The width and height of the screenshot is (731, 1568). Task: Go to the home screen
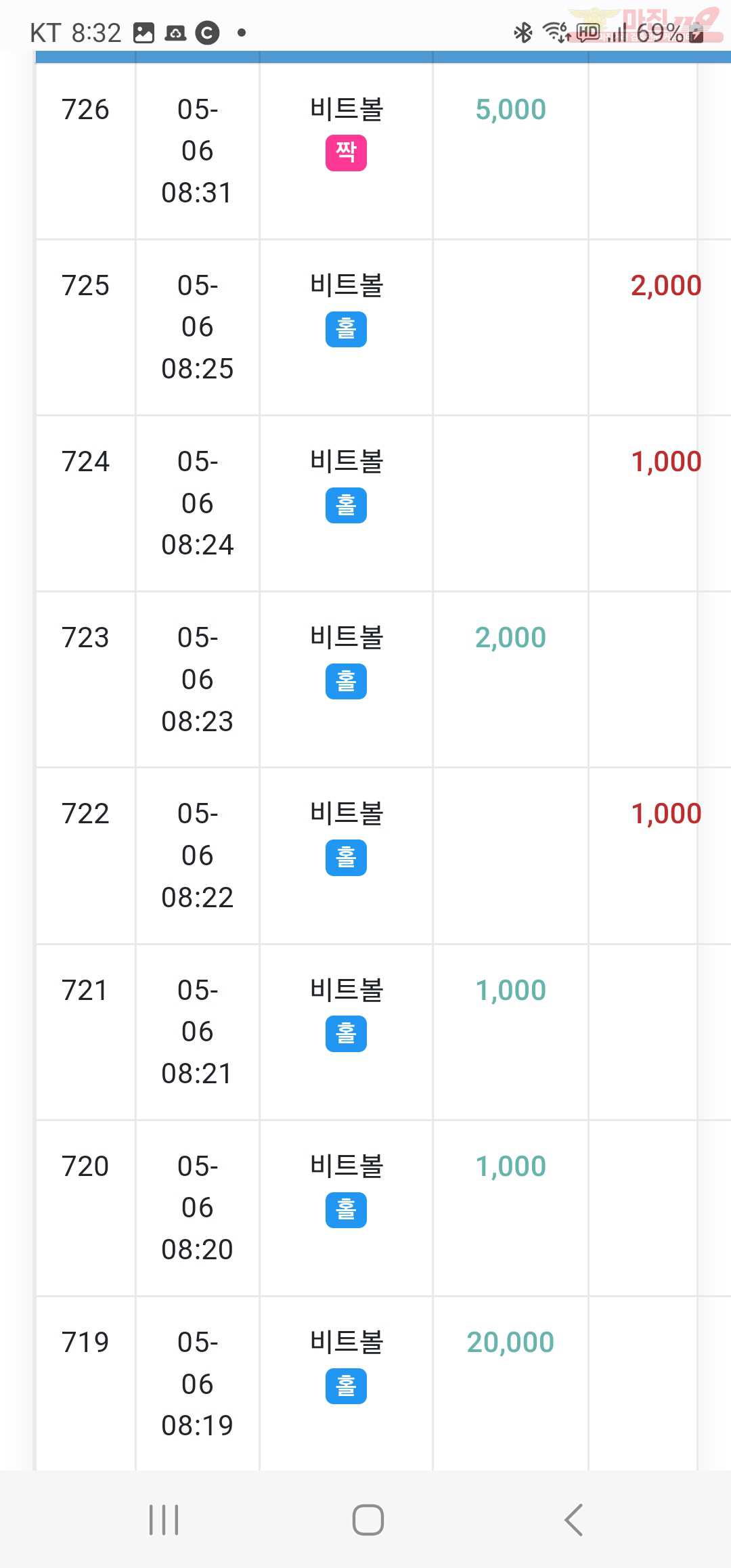[368, 1519]
